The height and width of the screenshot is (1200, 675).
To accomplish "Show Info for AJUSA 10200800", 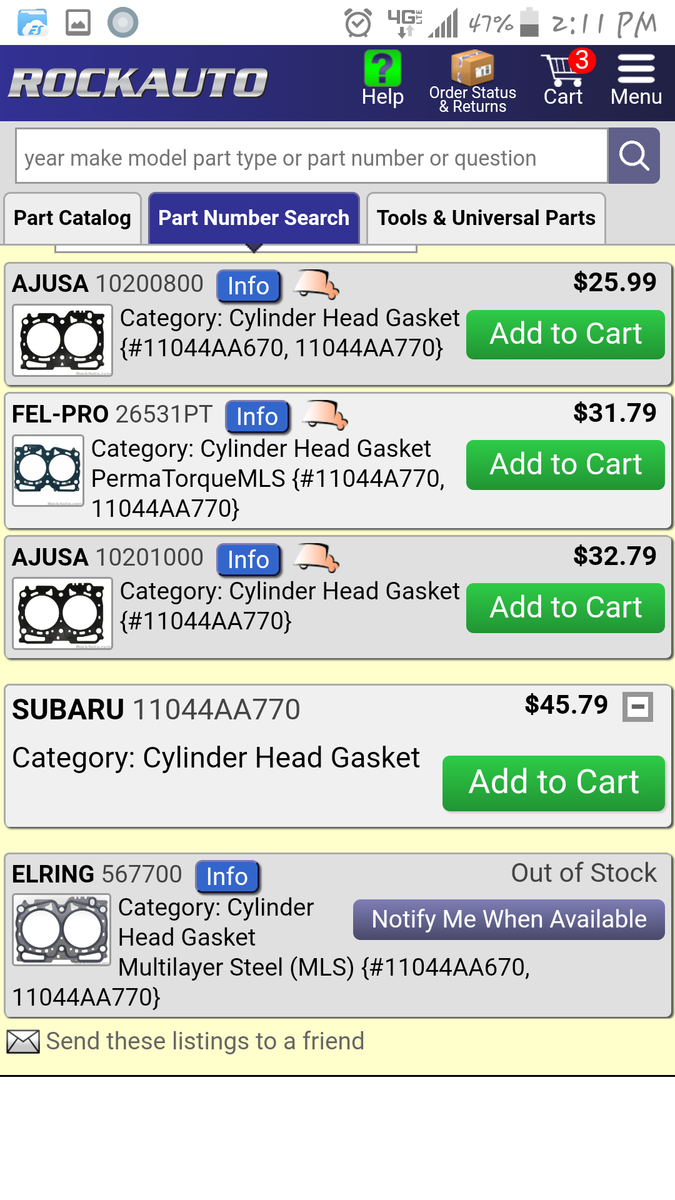I will click(248, 286).
